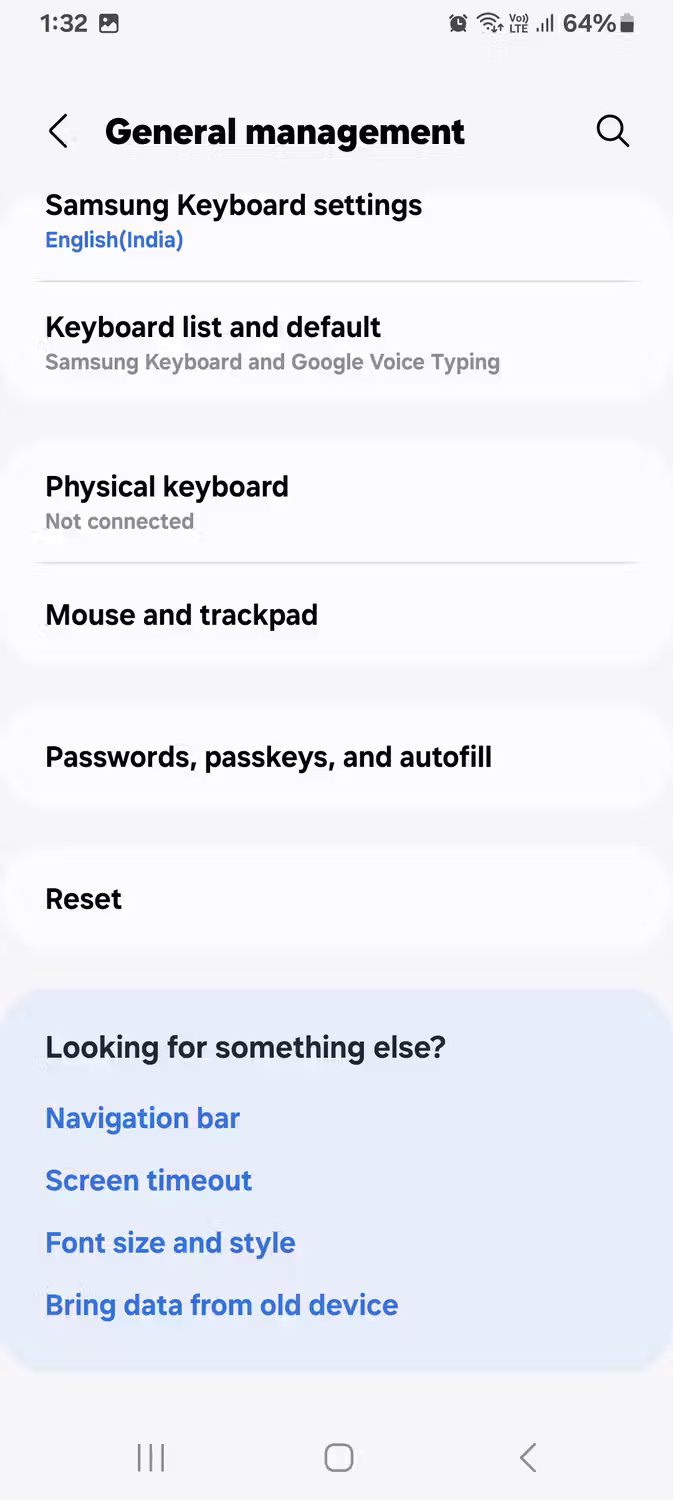Jump to Screen timeout settings
This screenshot has height=1500, width=673.
point(149,1180)
